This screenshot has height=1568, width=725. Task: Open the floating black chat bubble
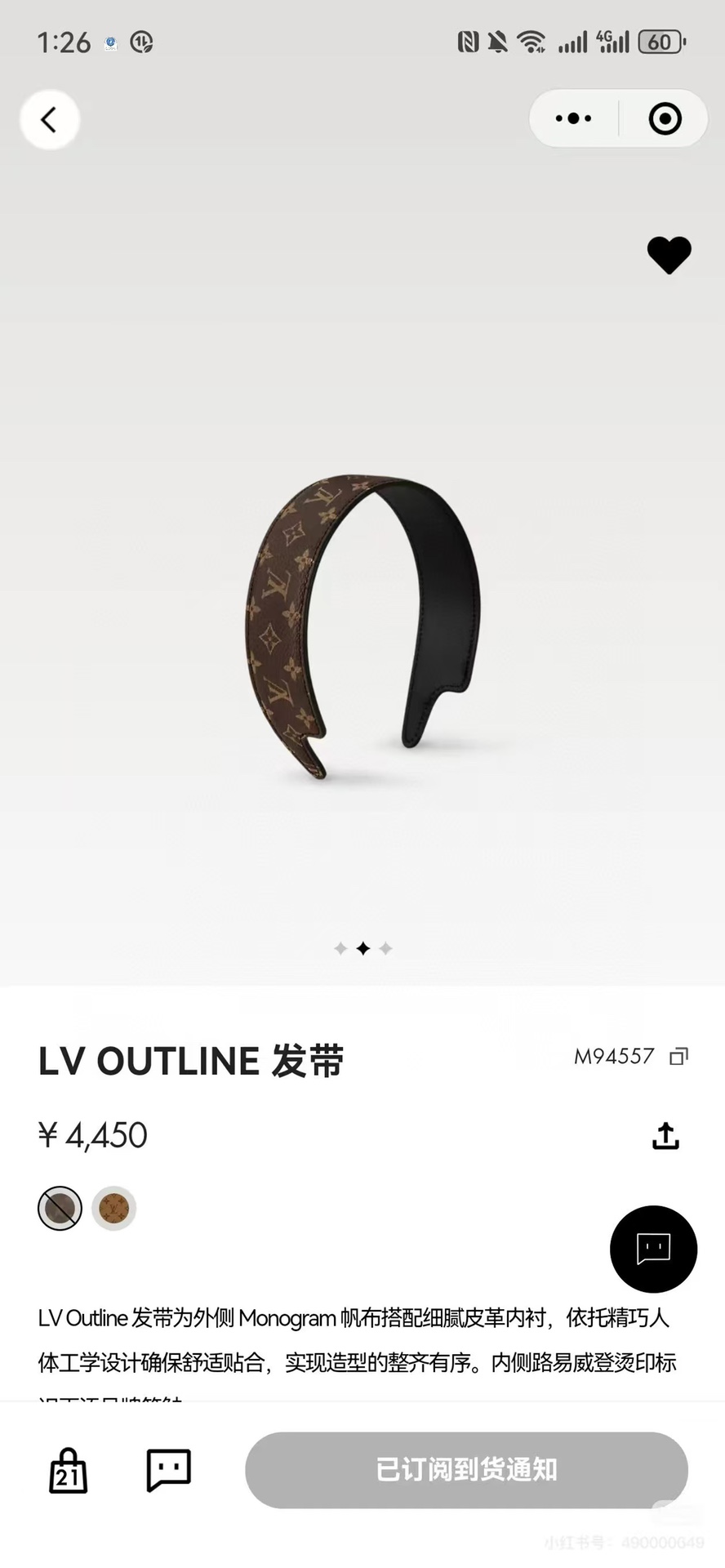coord(653,1249)
